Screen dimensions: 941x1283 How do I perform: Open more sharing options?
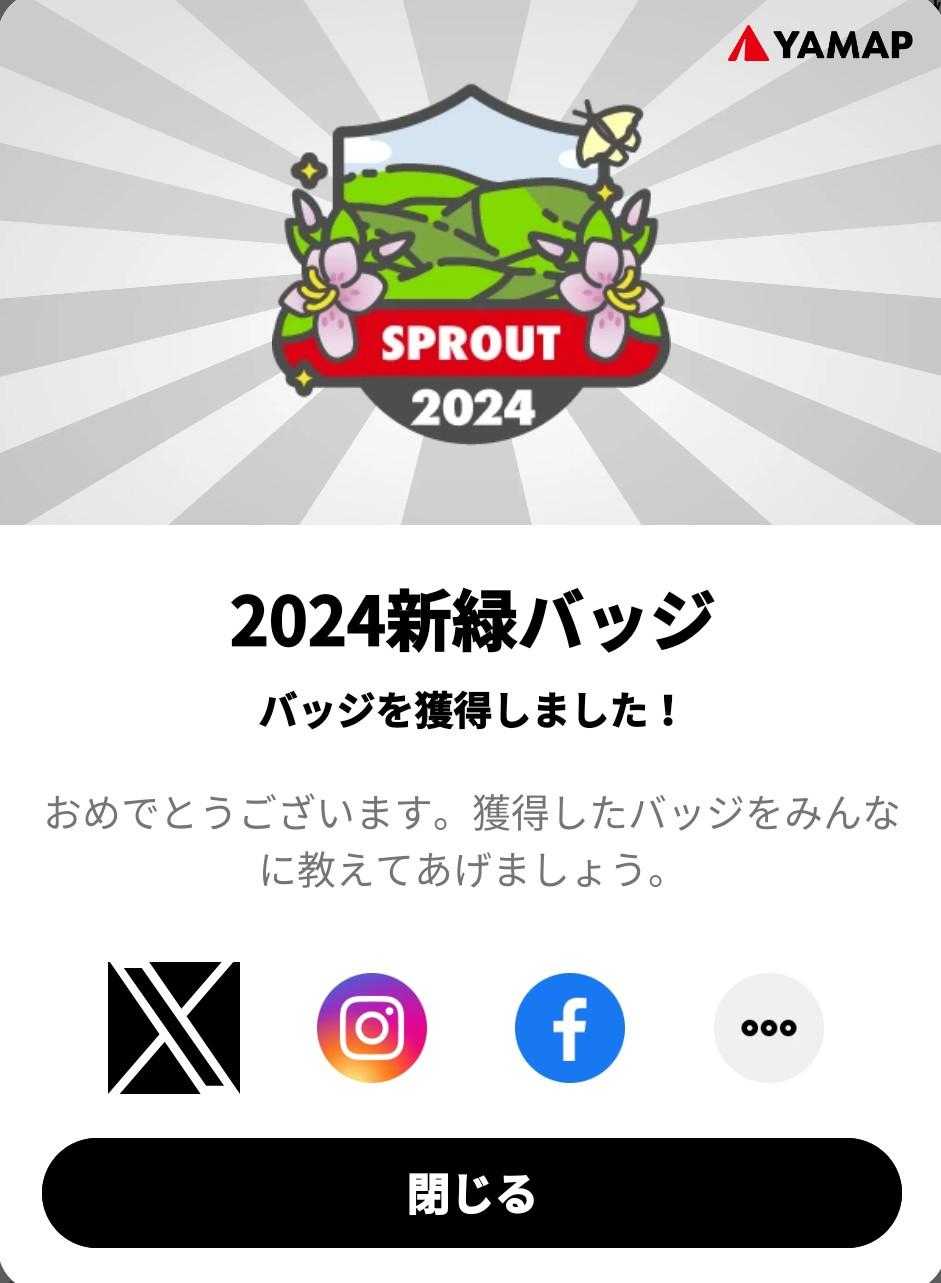click(x=769, y=1028)
